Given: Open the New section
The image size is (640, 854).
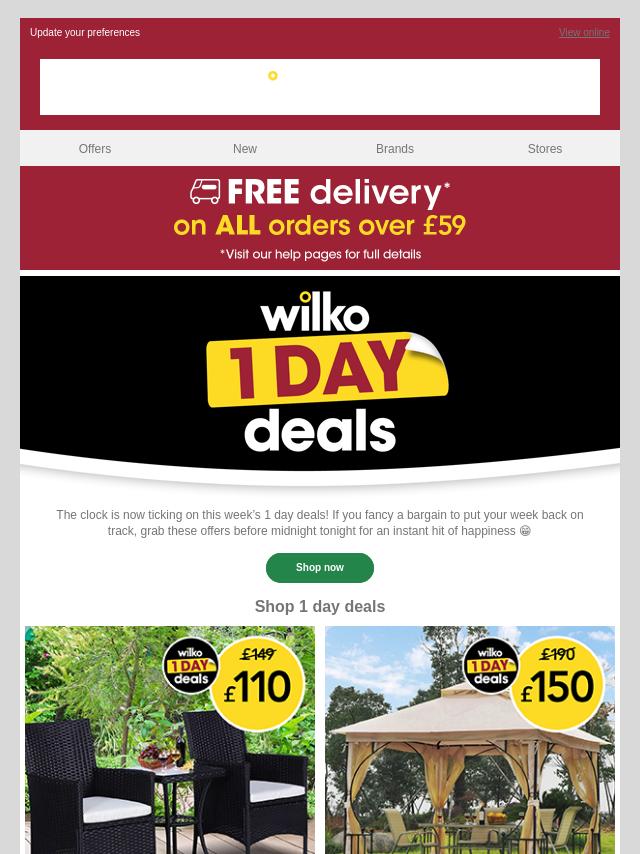Looking at the screenshot, I should (x=245, y=149).
